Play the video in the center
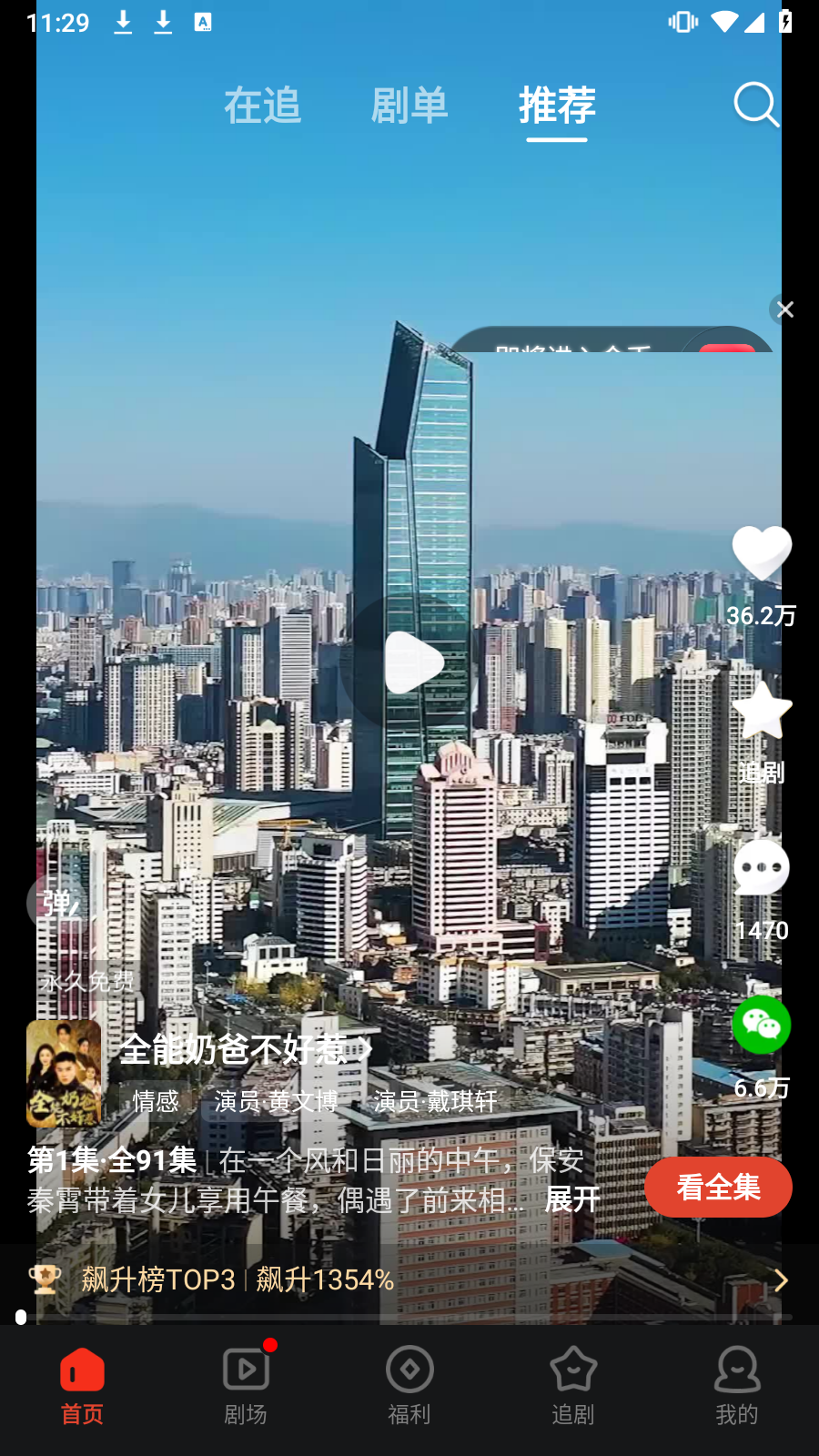Image resolution: width=819 pixels, height=1456 pixels. point(411,662)
